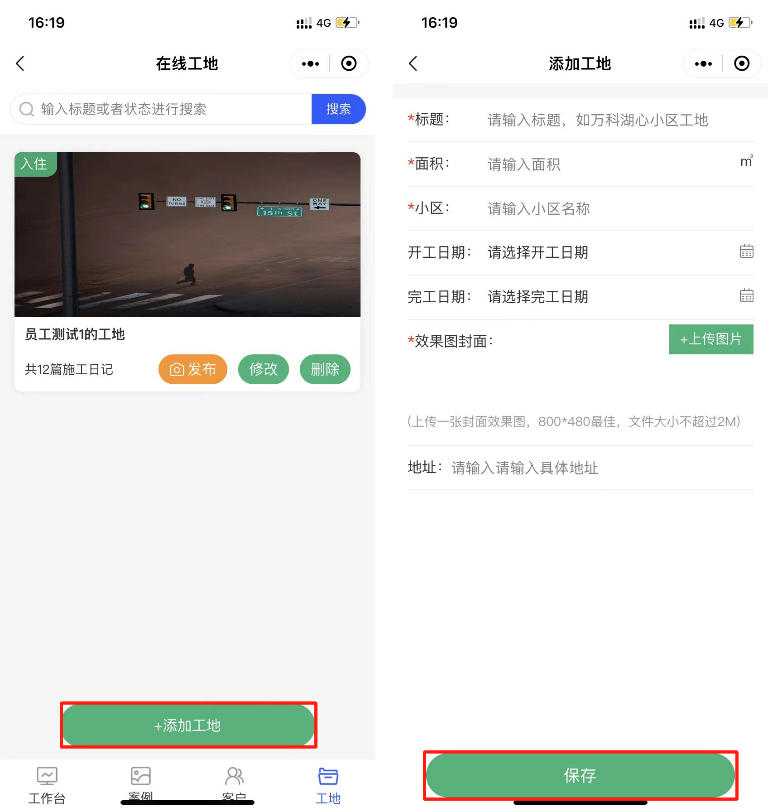The width and height of the screenshot is (768, 812).
Task: Focus the 面积 input field
Action: (605, 164)
